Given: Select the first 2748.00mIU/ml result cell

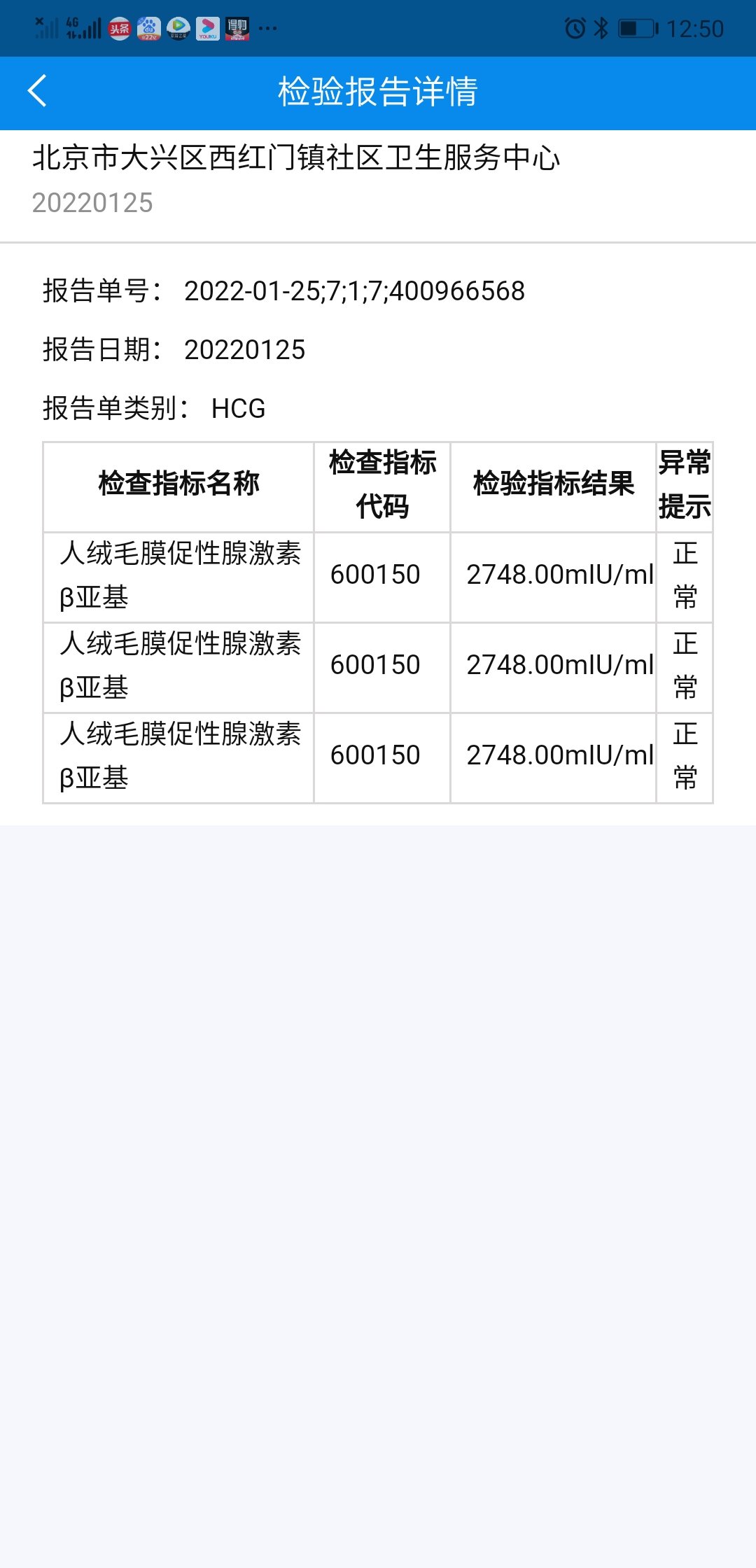Looking at the screenshot, I should point(559,574).
